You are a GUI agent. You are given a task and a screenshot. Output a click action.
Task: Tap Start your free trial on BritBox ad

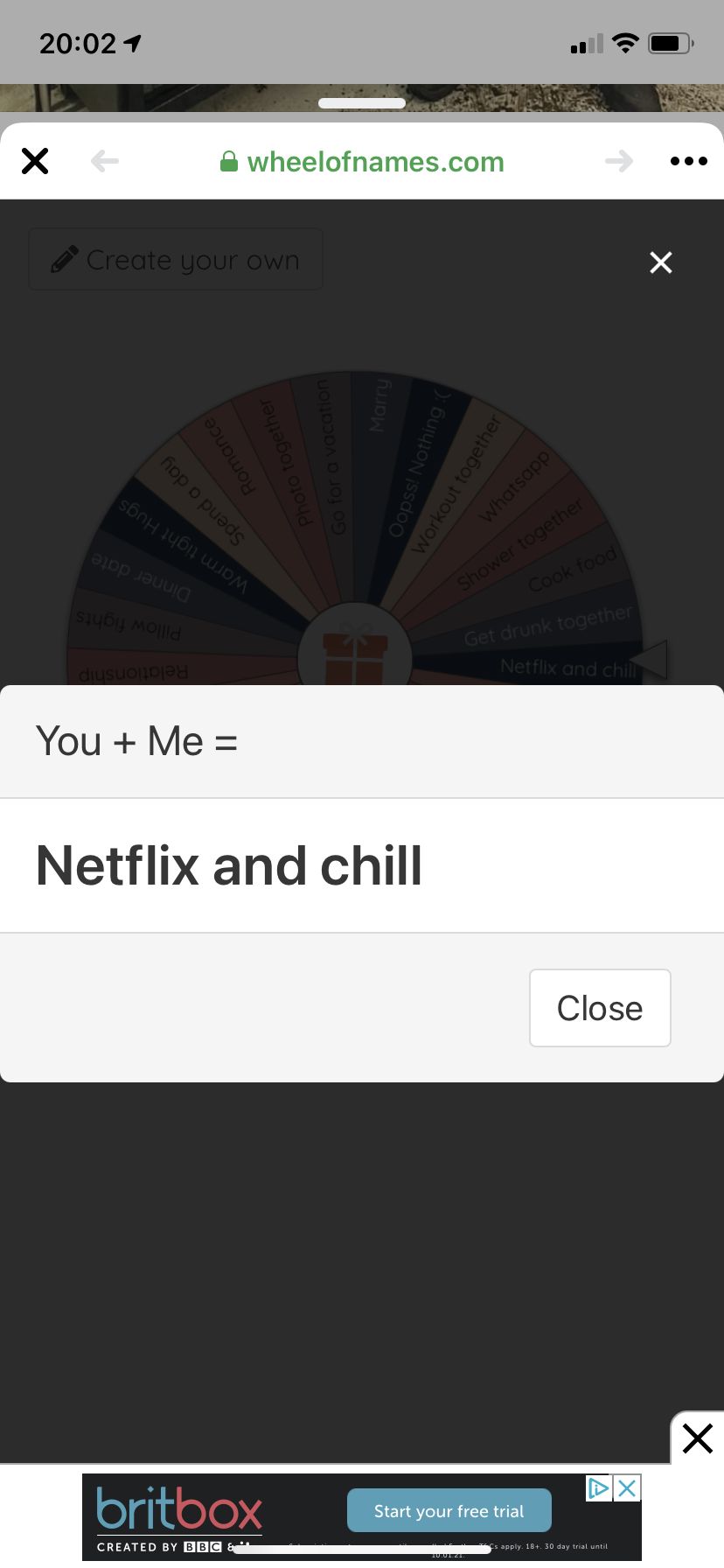tap(449, 1510)
